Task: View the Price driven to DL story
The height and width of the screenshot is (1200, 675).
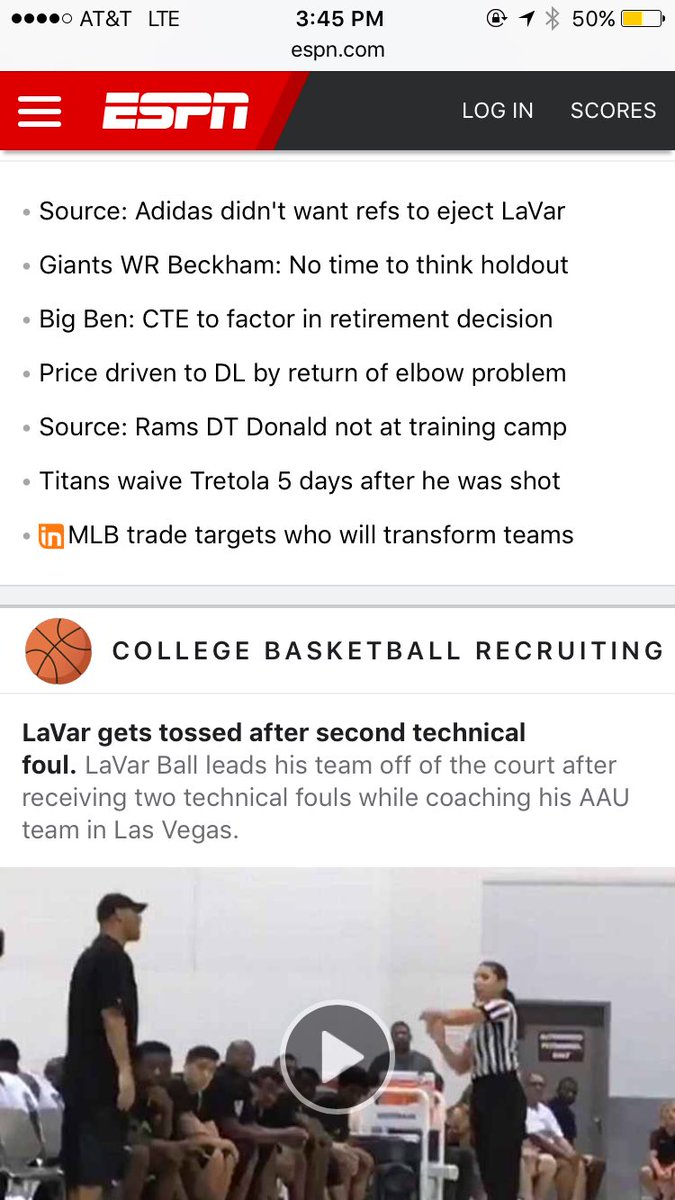Action: coord(302,373)
